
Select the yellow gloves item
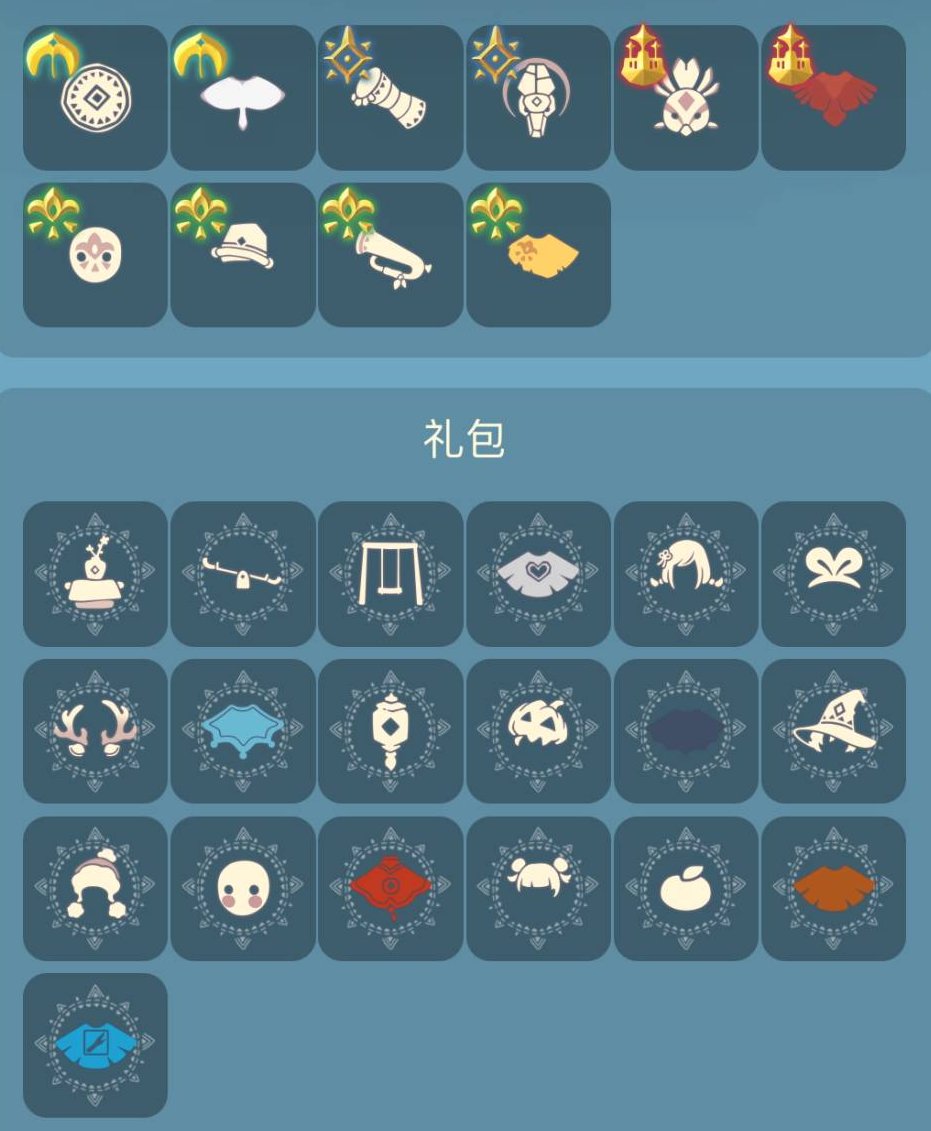click(x=538, y=255)
